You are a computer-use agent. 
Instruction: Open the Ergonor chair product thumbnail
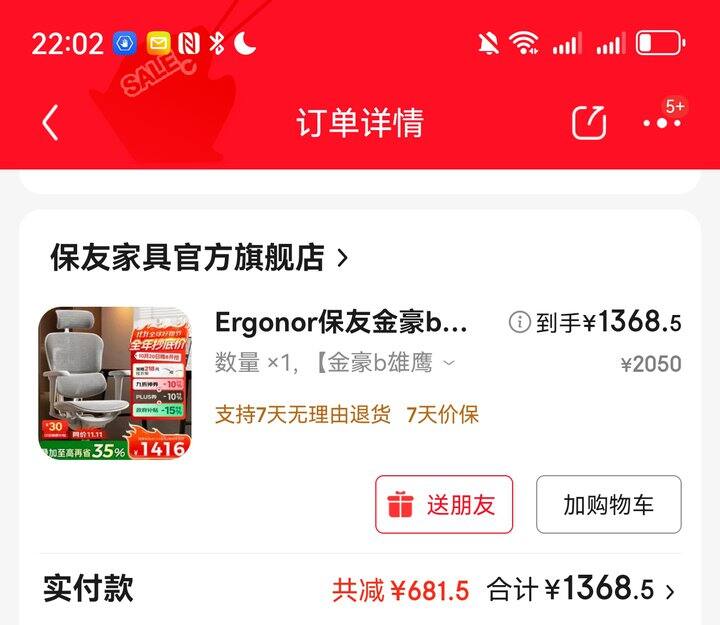pyautogui.click(x=114, y=383)
